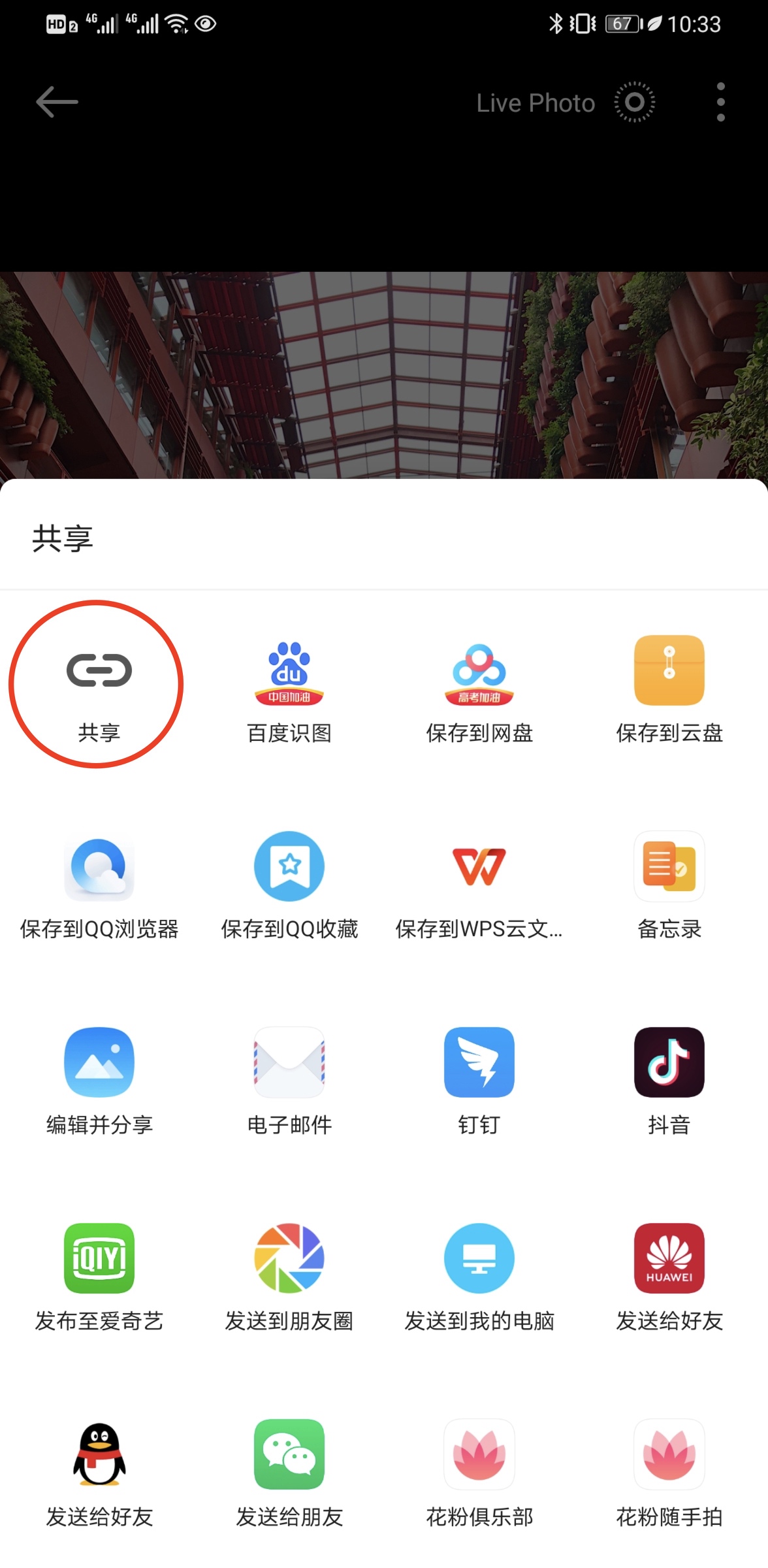Send to WeChat friend 发送给朋友
Viewport: 768px width, 1568px height.
[x=289, y=1455]
